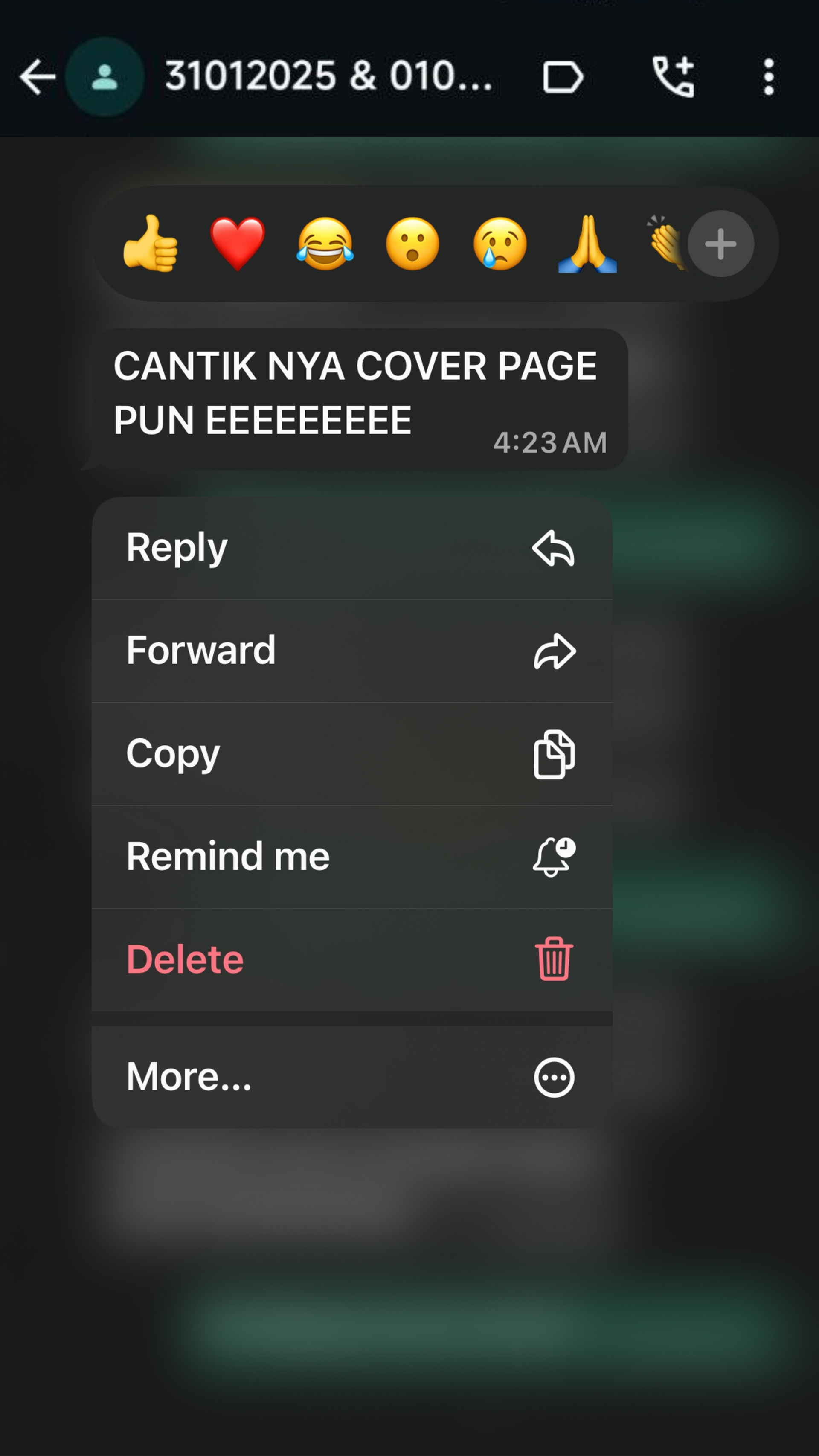Delete the selected message

(x=351, y=960)
